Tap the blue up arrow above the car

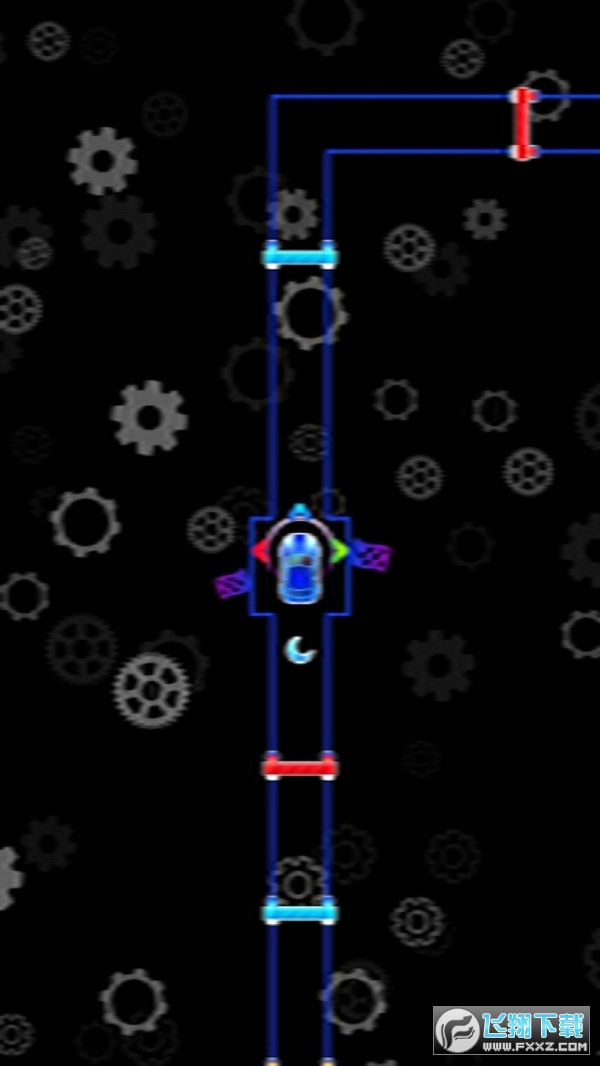pyautogui.click(x=299, y=513)
